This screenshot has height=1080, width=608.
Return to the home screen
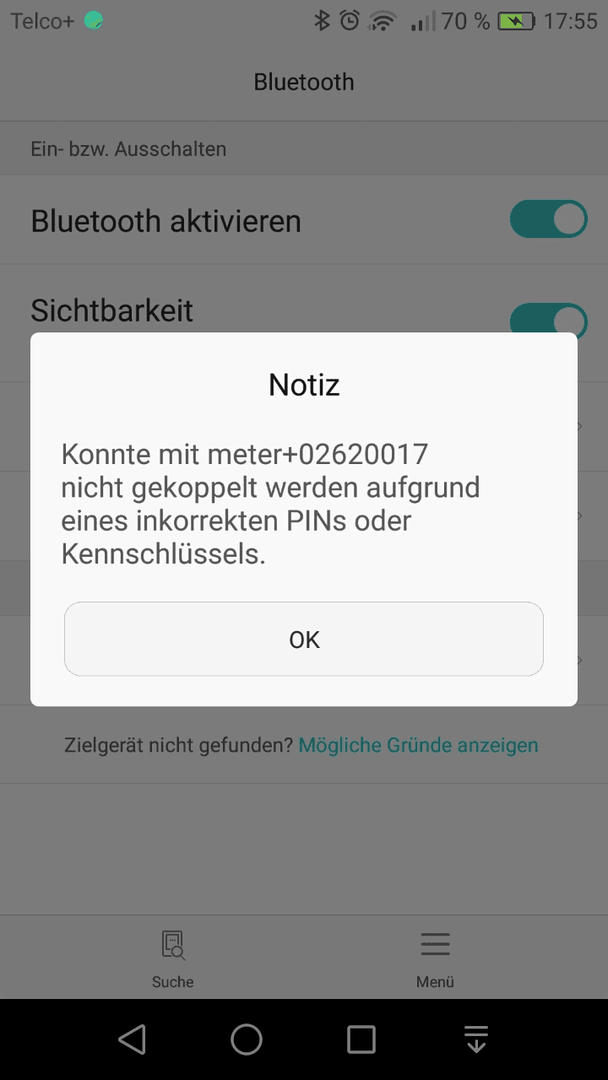pyautogui.click(x=247, y=1039)
